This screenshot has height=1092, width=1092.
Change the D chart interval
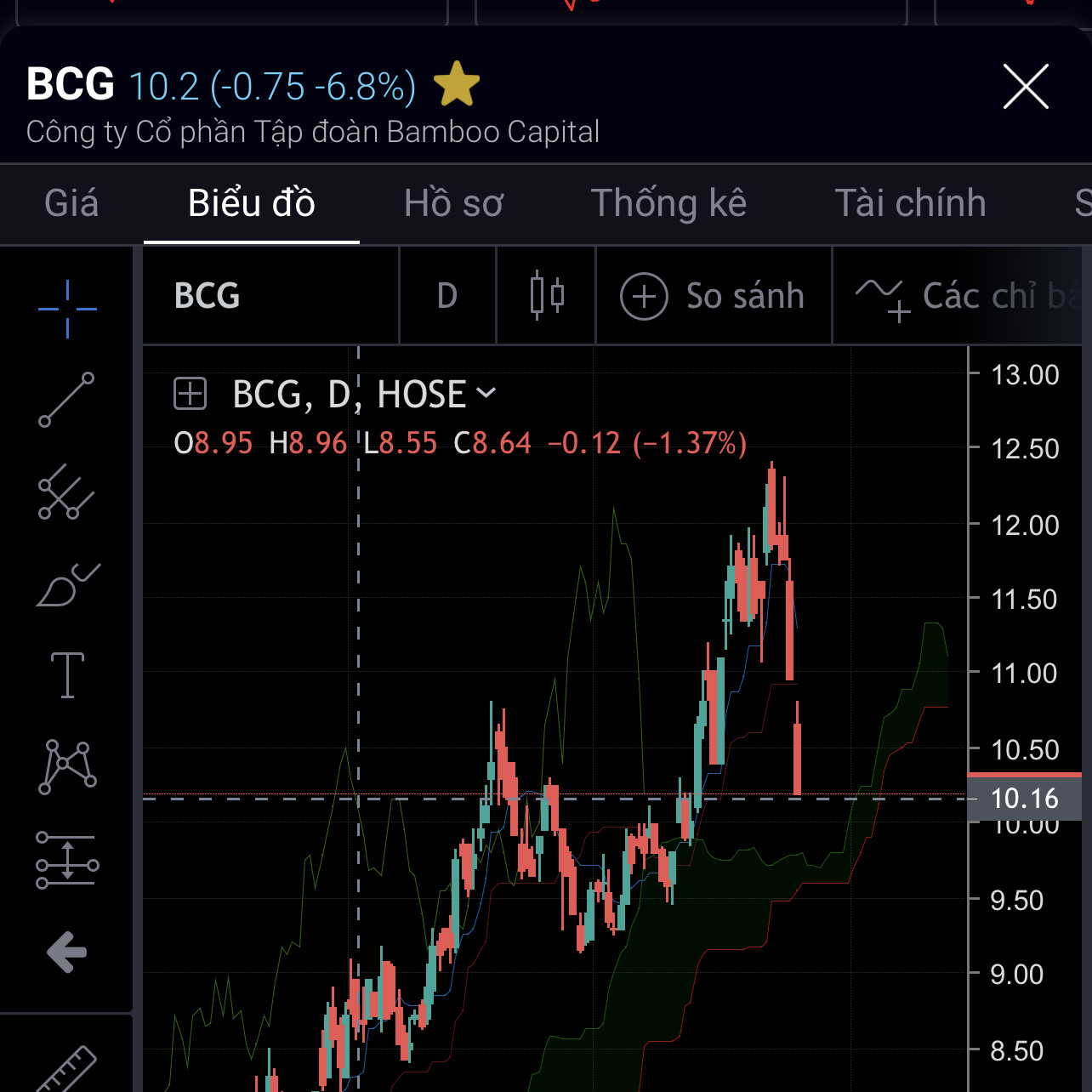point(447,296)
